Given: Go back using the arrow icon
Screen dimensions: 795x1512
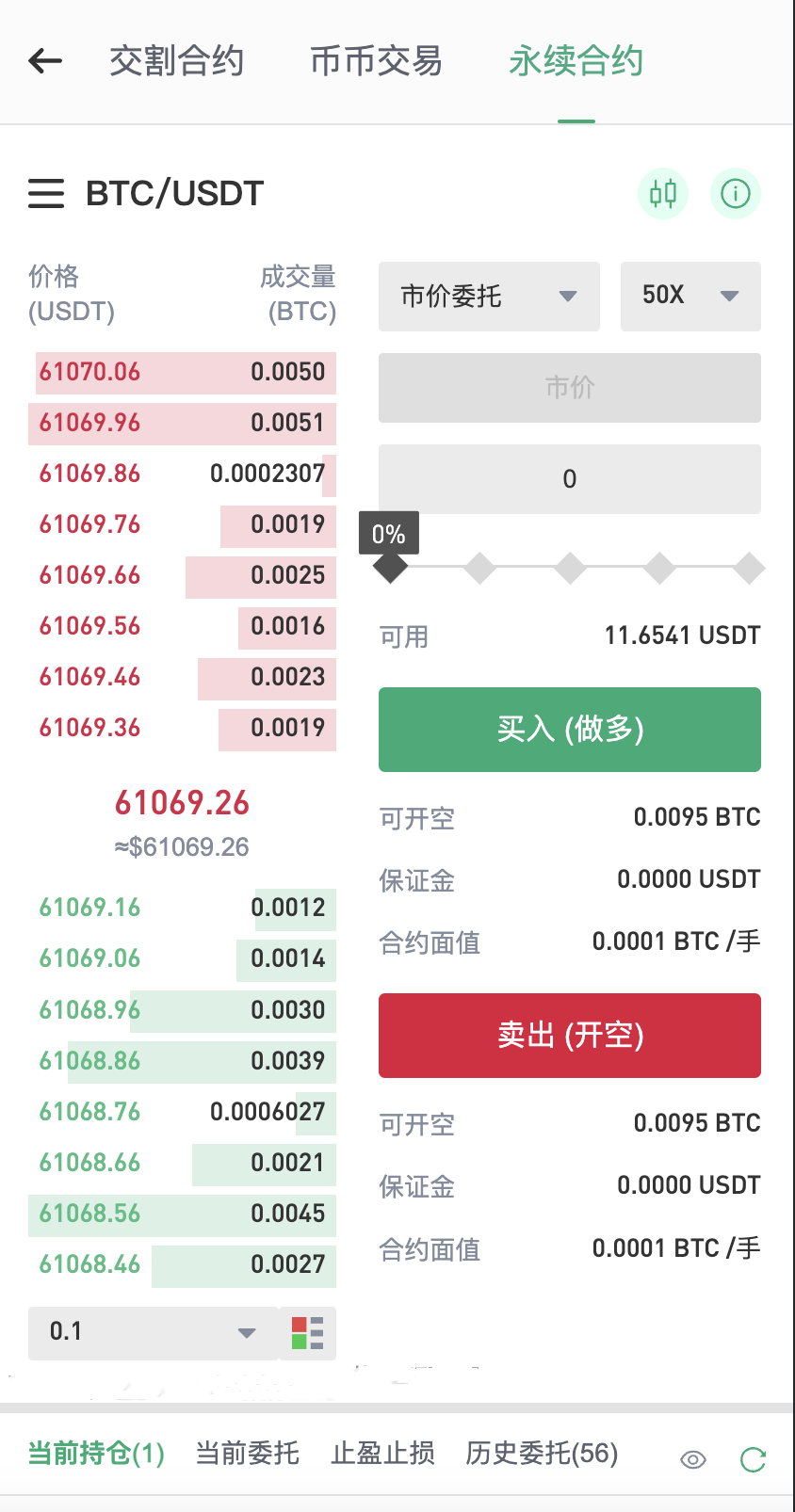Looking at the screenshot, I should (45, 61).
